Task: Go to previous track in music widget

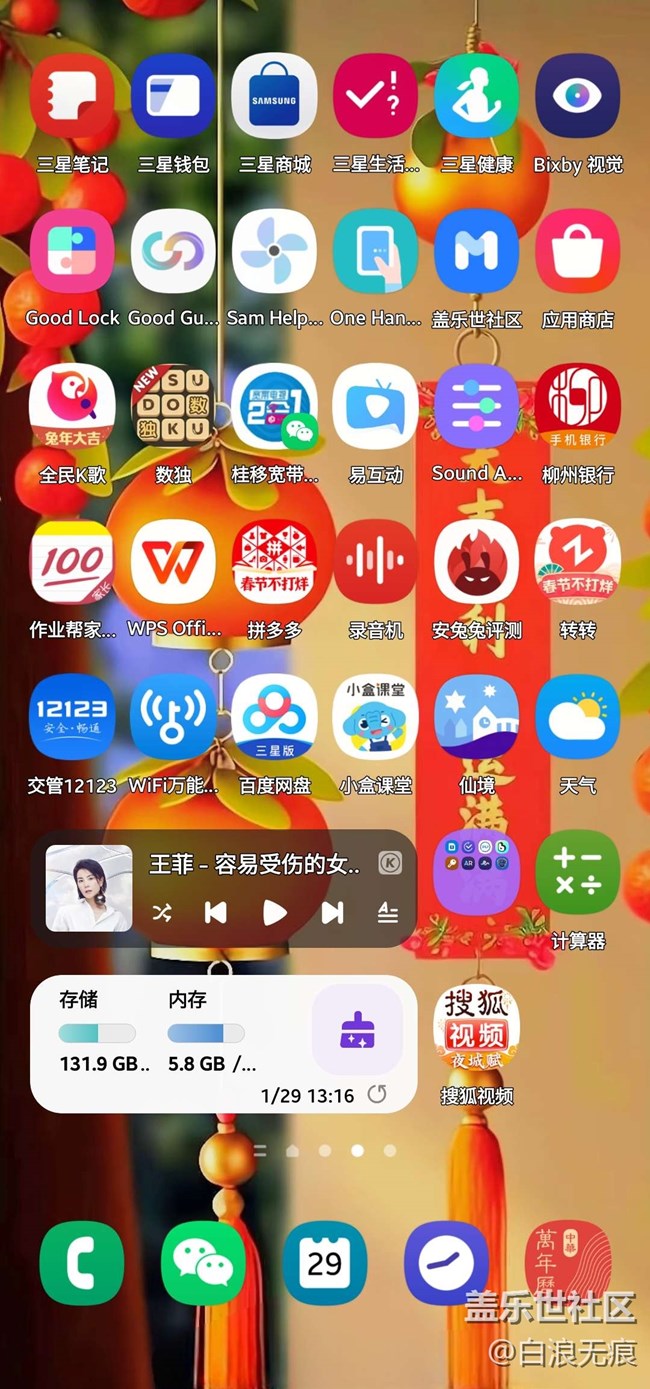Action: 216,912
